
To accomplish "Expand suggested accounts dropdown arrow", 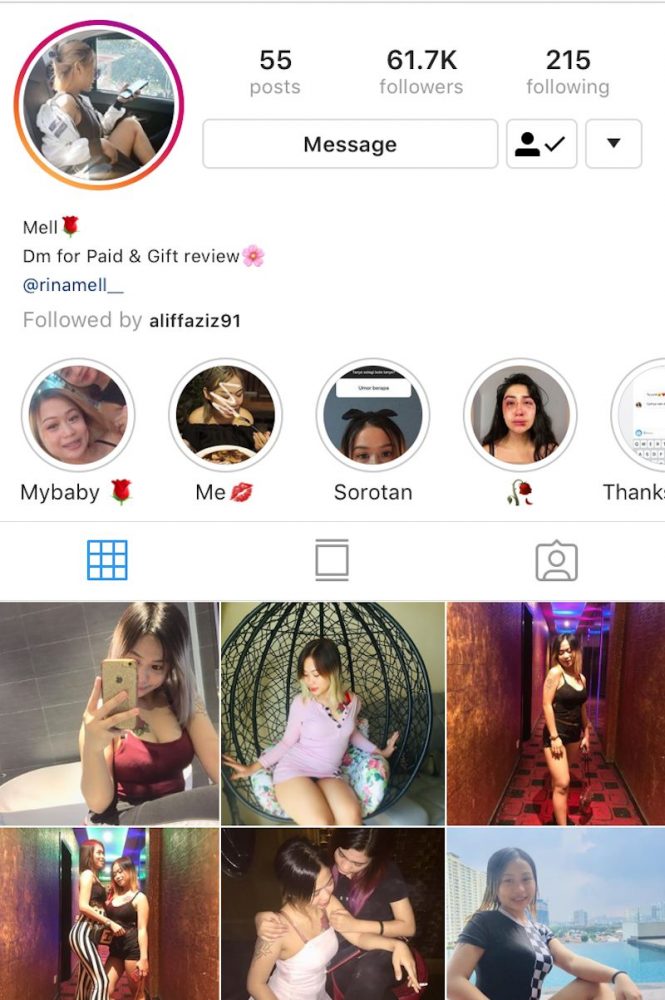I will coord(613,144).
